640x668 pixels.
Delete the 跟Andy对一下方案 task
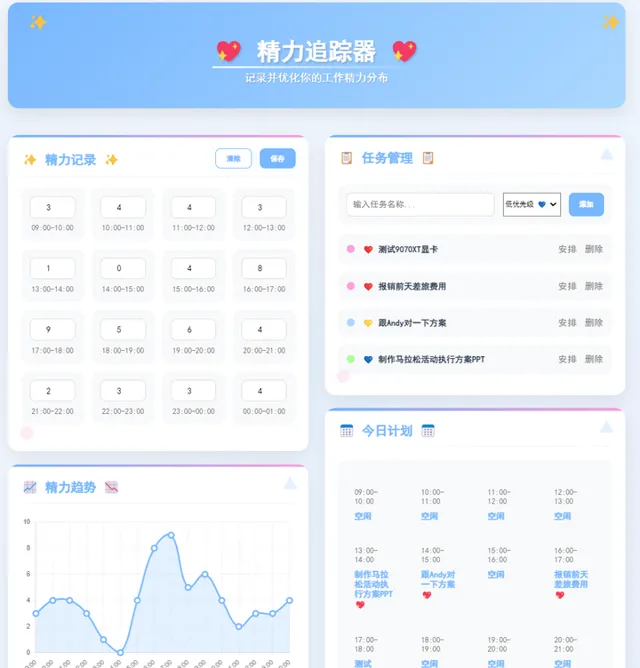point(594,323)
